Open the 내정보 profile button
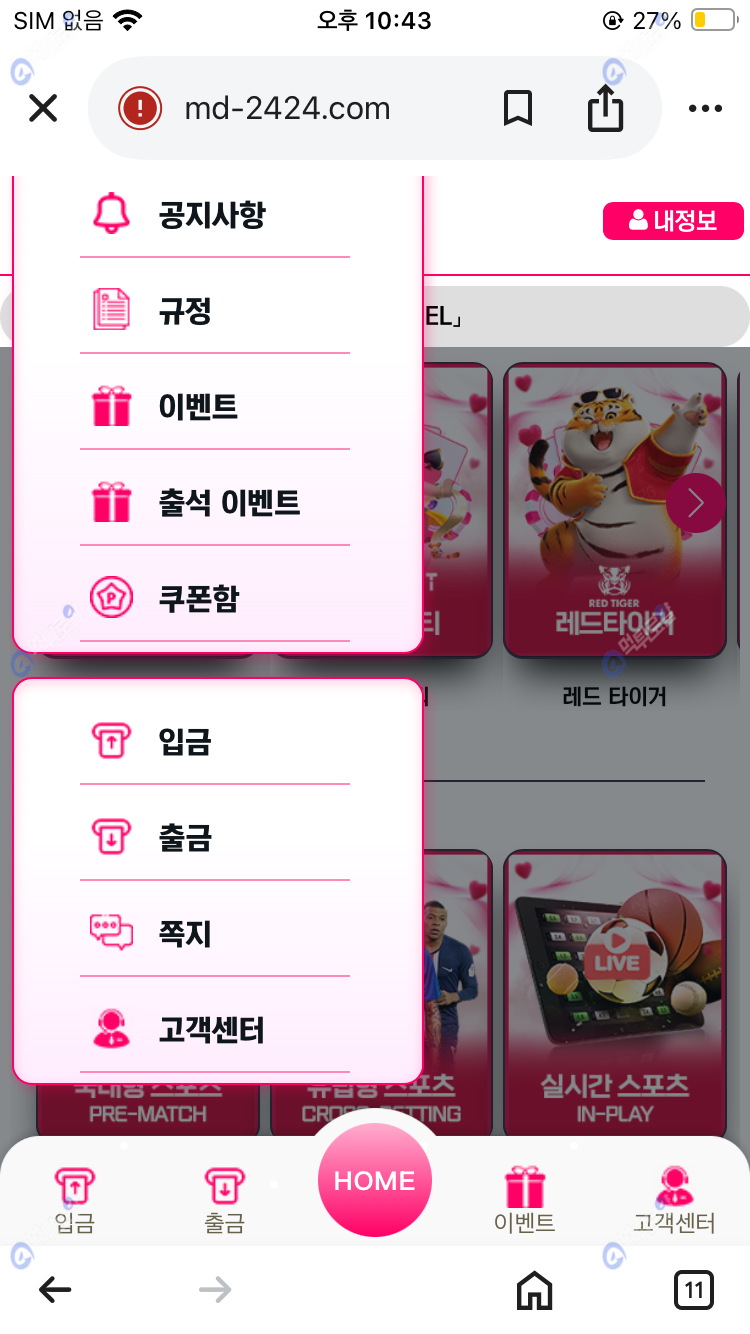The height and width of the screenshot is (1334, 750). pos(673,221)
